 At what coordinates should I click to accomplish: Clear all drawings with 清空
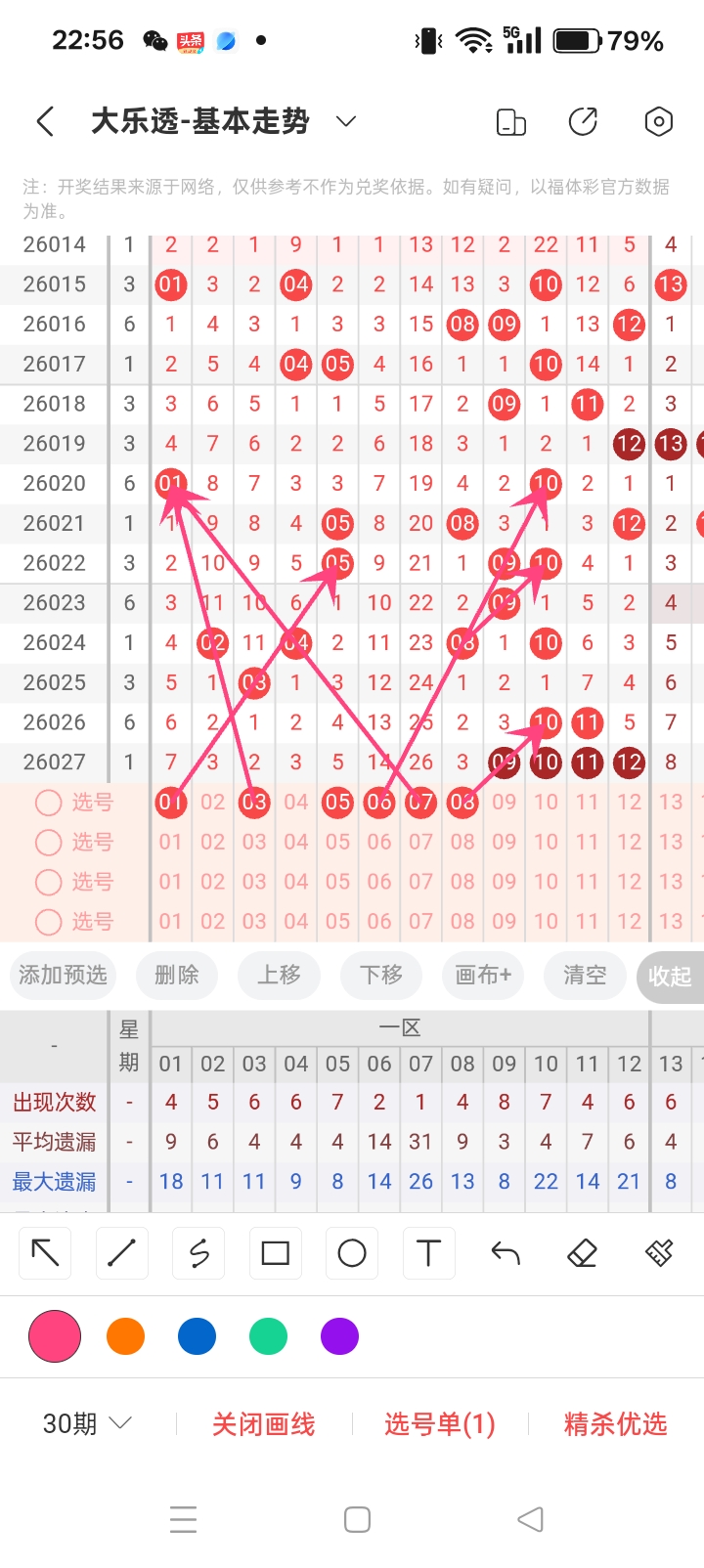coord(584,976)
